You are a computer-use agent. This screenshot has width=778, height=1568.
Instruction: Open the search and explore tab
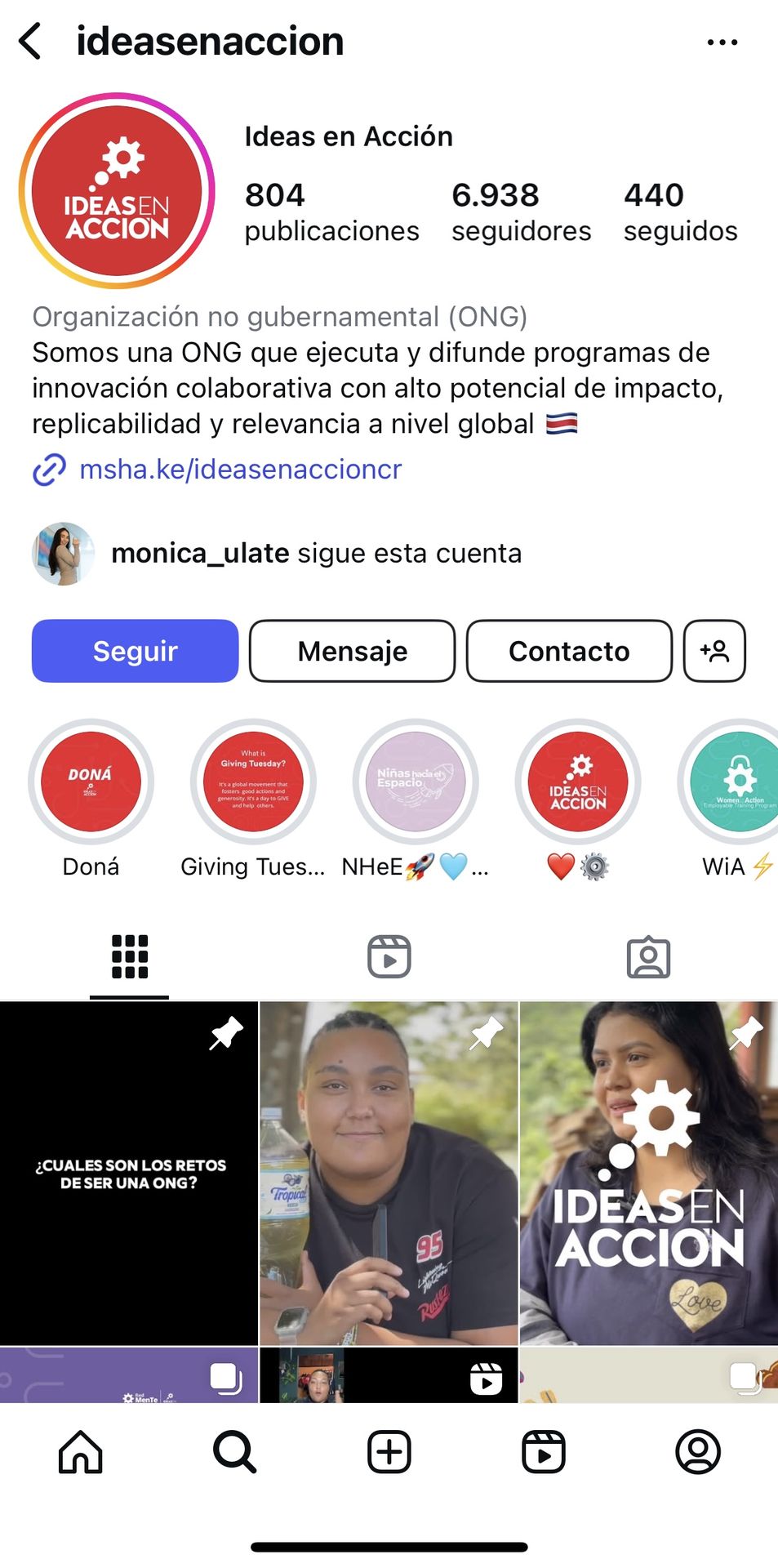coord(234,1452)
